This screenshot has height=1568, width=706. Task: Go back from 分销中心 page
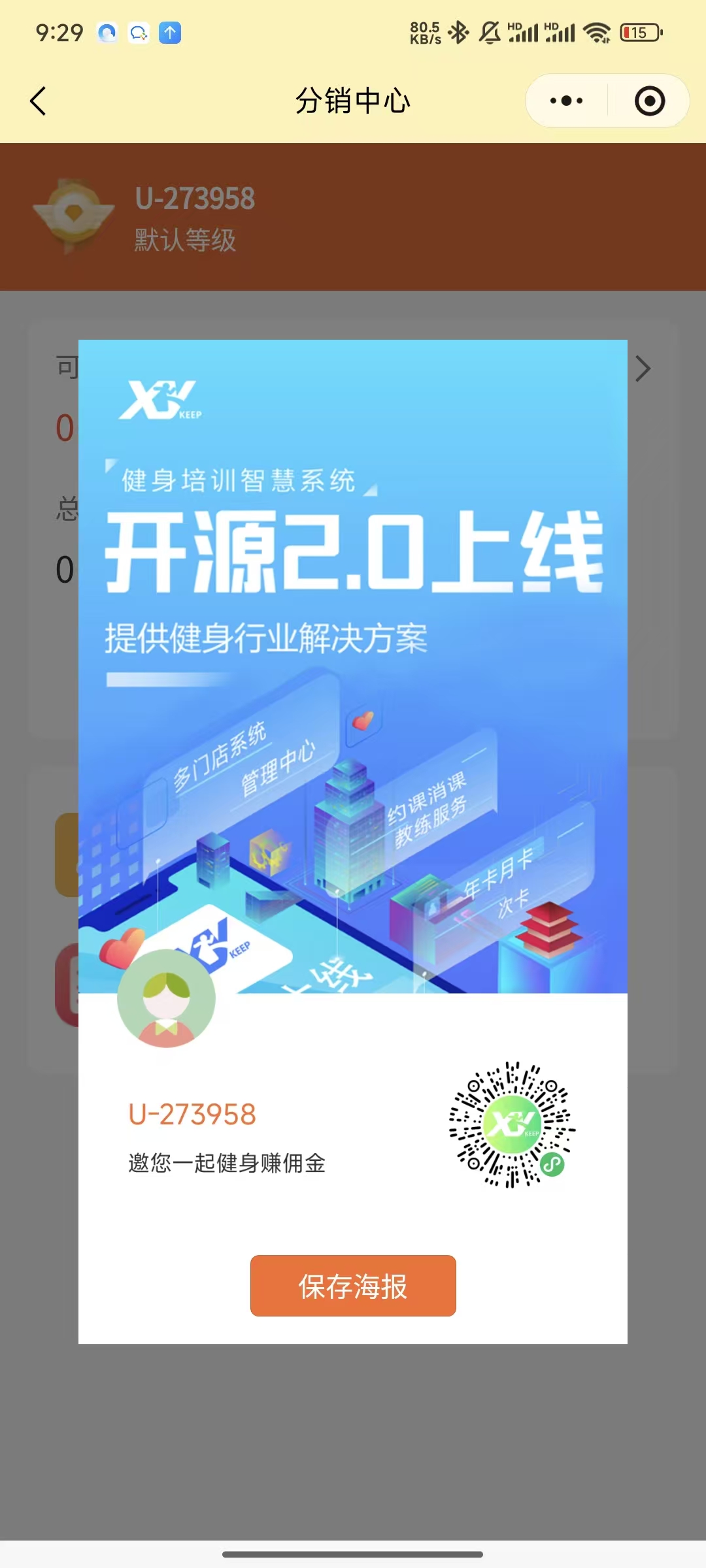39,101
